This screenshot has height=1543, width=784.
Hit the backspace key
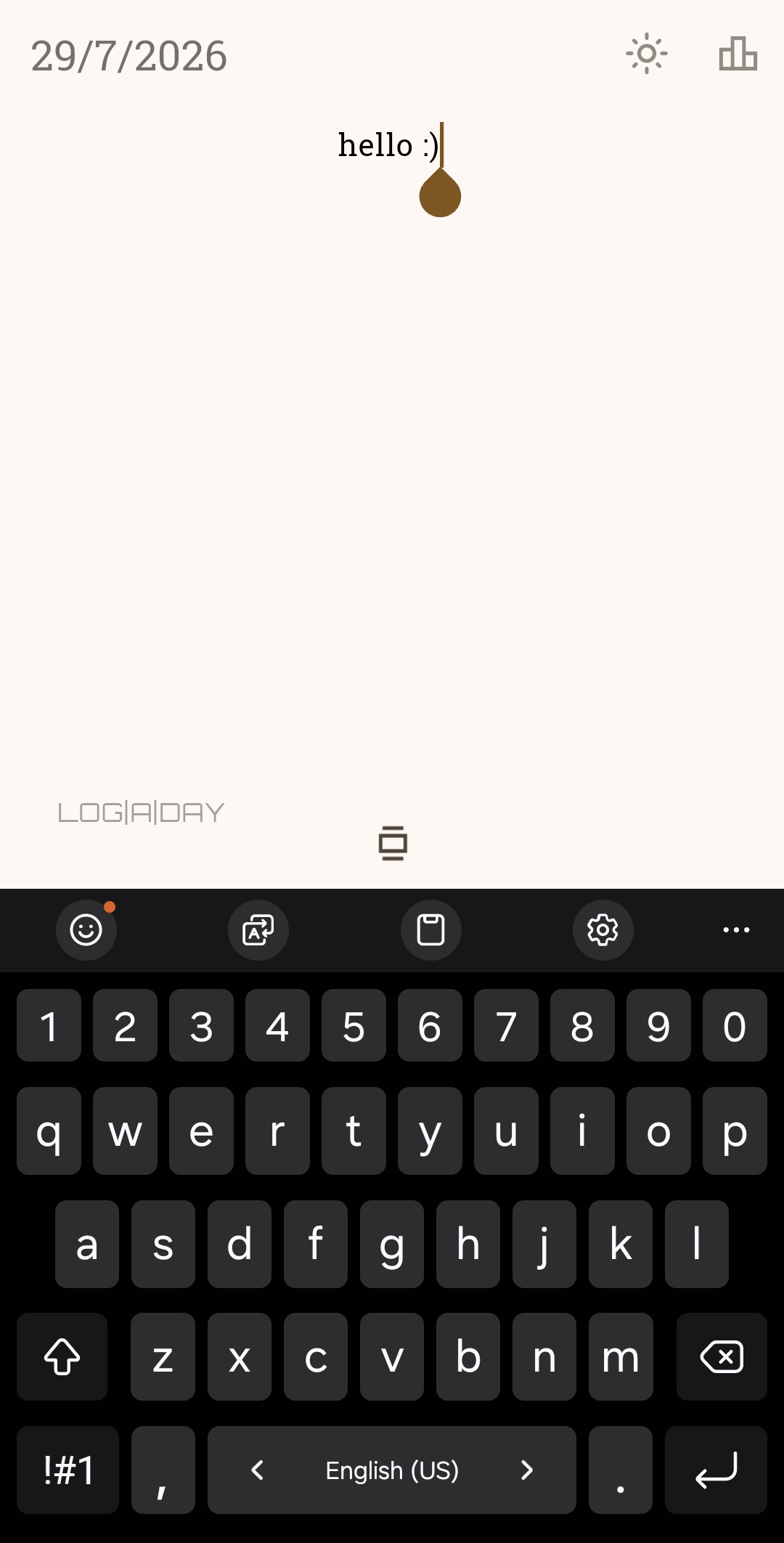pos(722,1356)
